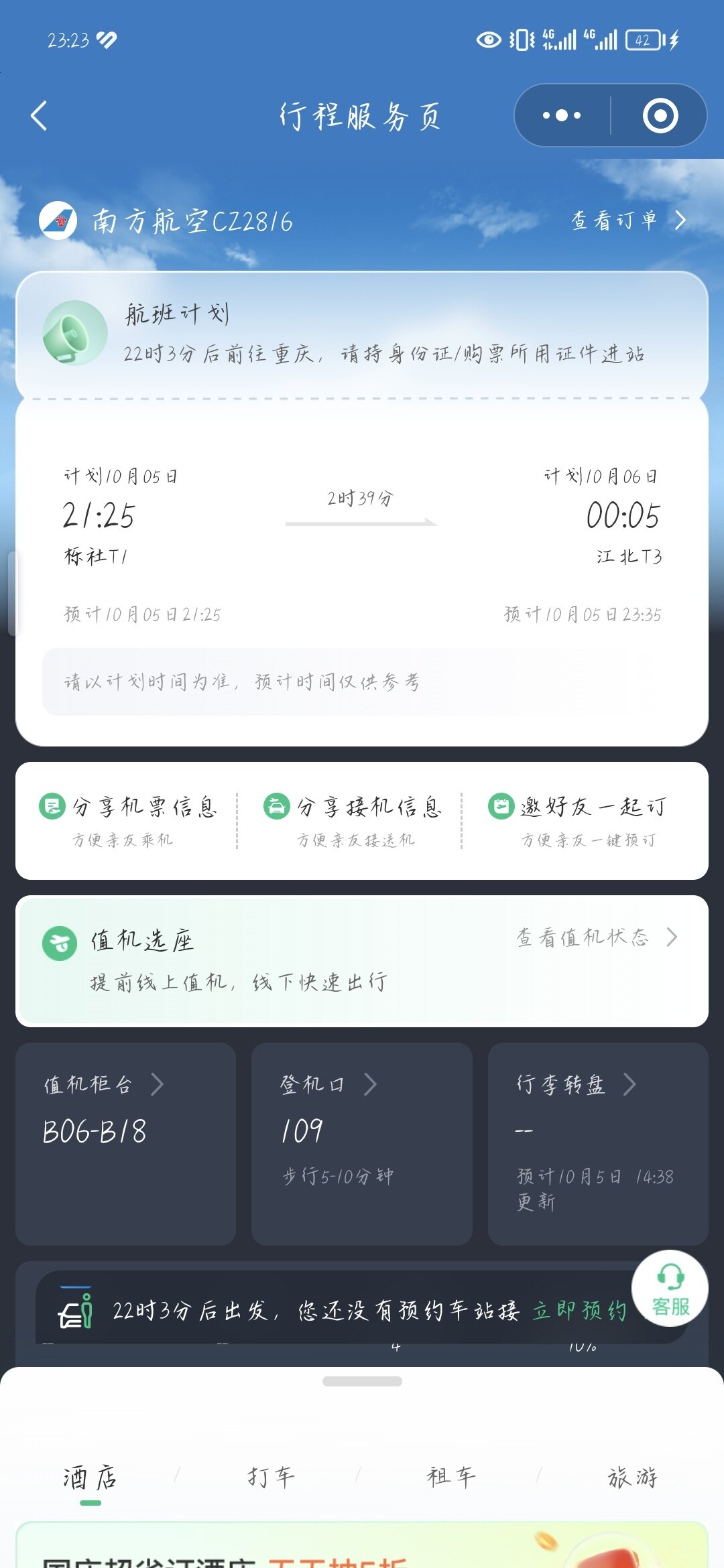724x1568 pixels.
Task: Open the mini program more options menu
Action: coord(562,116)
